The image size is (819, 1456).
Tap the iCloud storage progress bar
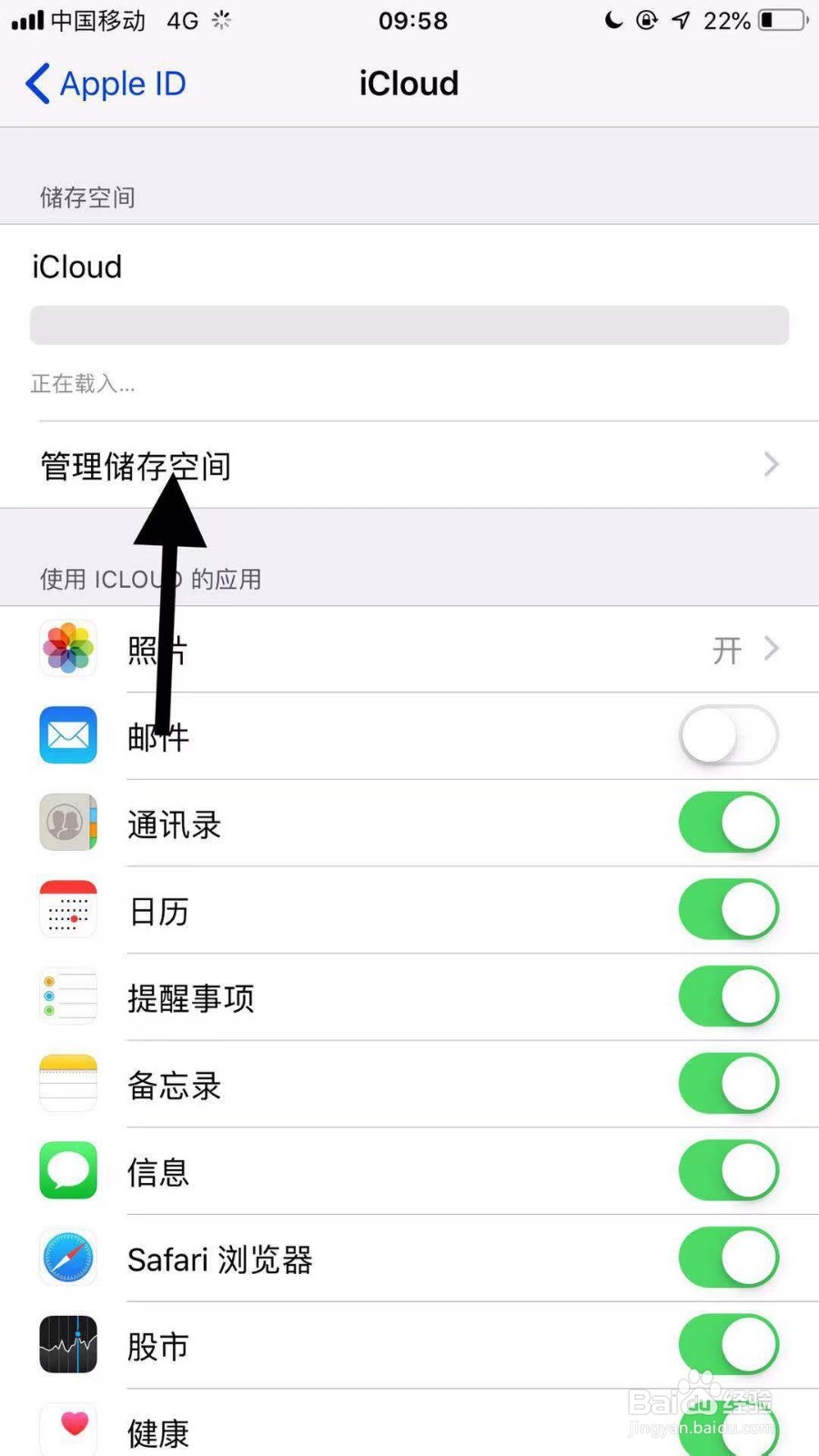(409, 325)
